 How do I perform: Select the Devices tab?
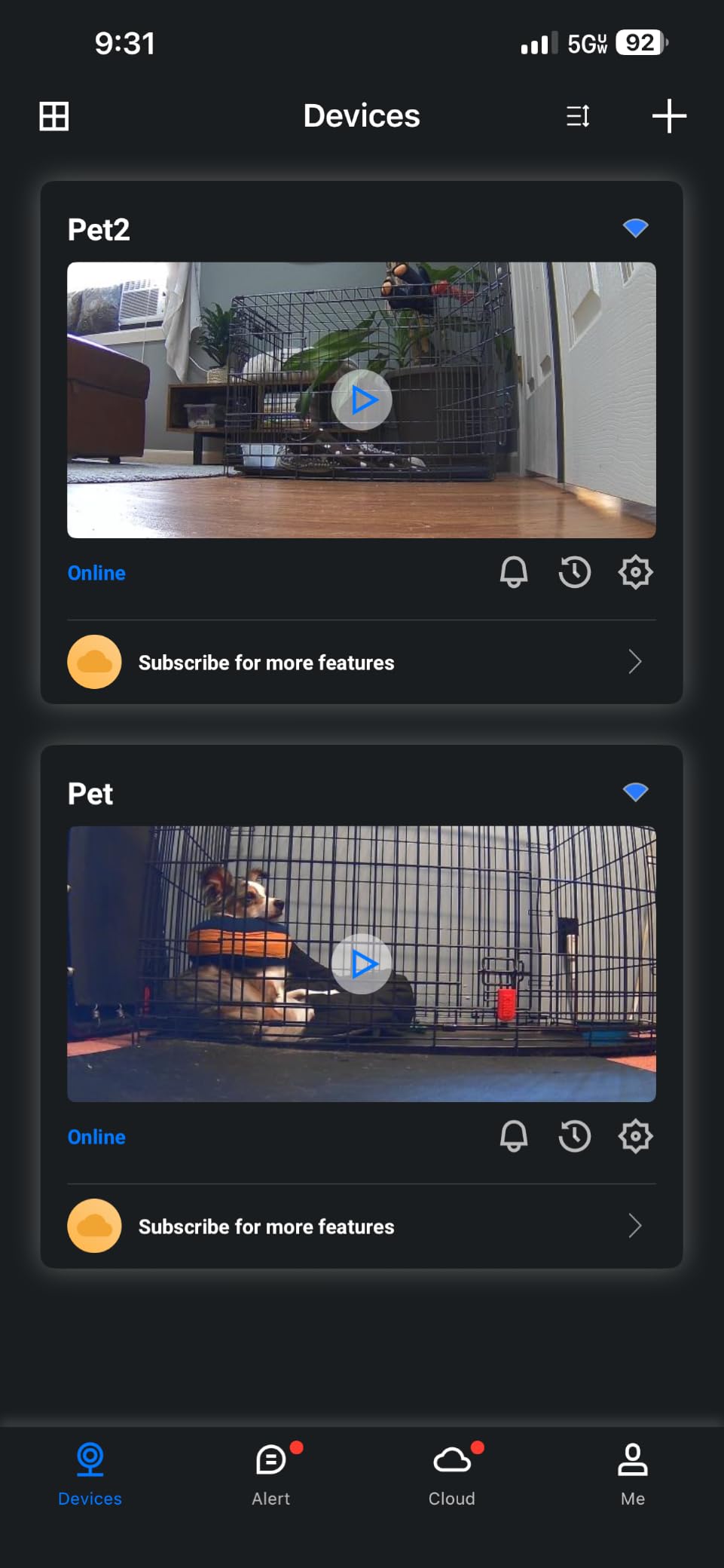[90, 1475]
